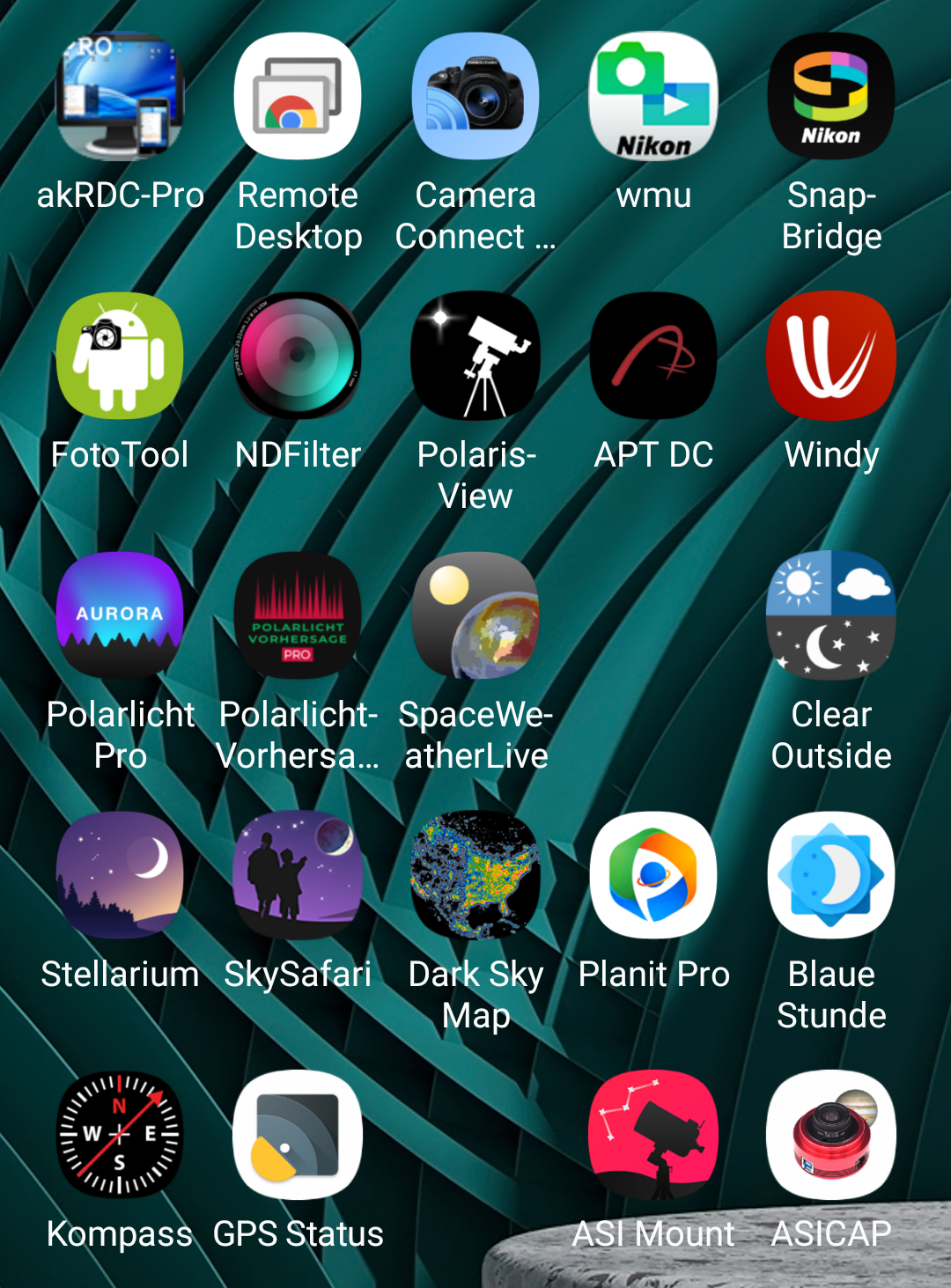This screenshot has height=1288, width=951.
Task: Launch SkySafari
Action: tap(298, 875)
